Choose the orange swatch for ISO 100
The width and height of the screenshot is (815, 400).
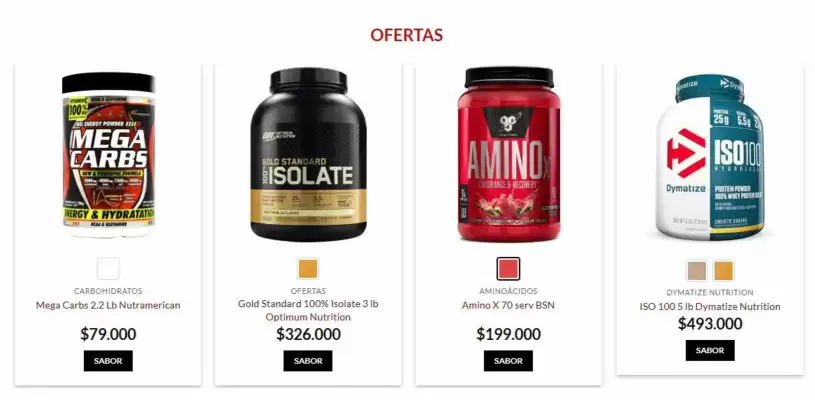point(723,270)
